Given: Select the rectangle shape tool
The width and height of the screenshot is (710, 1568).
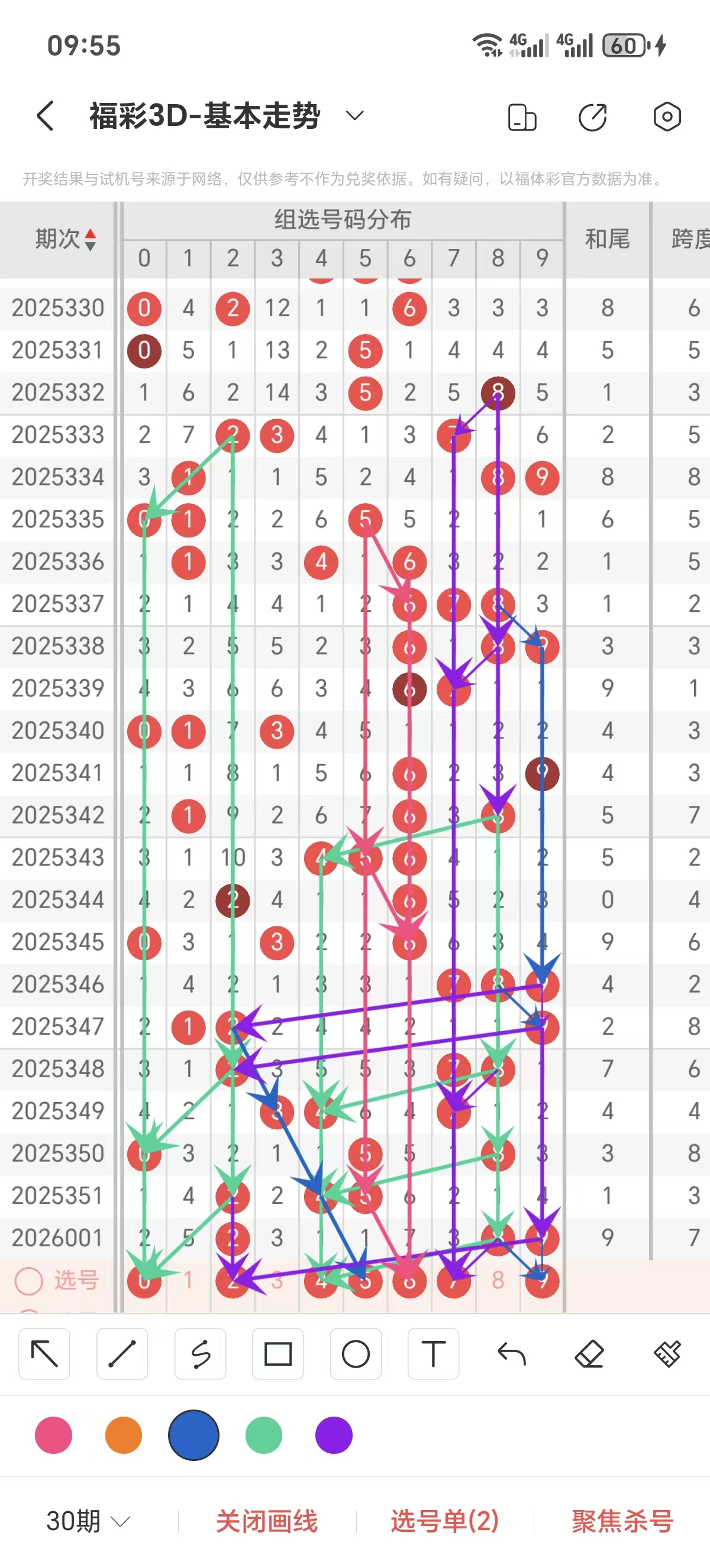Looking at the screenshot, I should [x=277, y=1354].
